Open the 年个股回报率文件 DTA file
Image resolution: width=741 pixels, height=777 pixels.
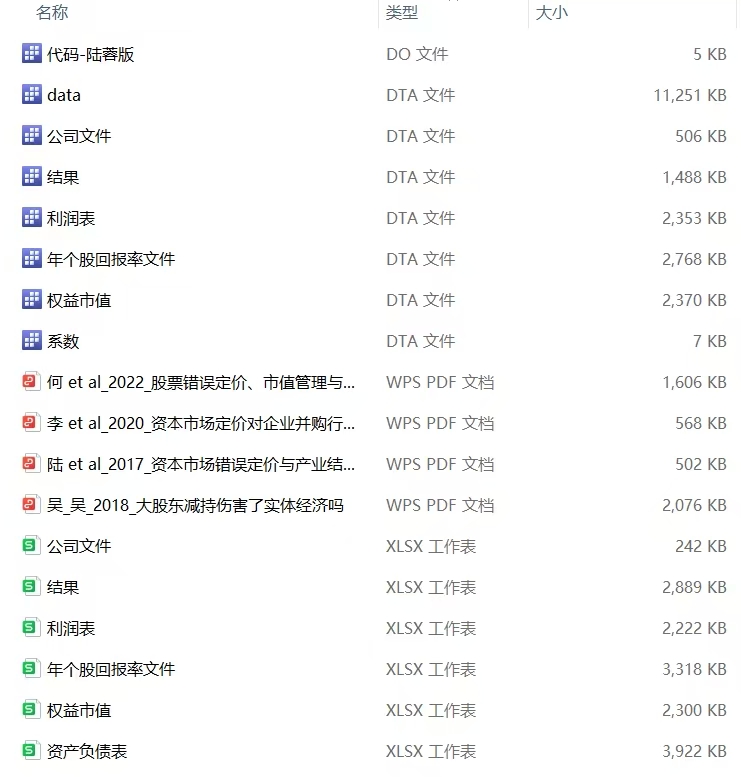[110, 259]
